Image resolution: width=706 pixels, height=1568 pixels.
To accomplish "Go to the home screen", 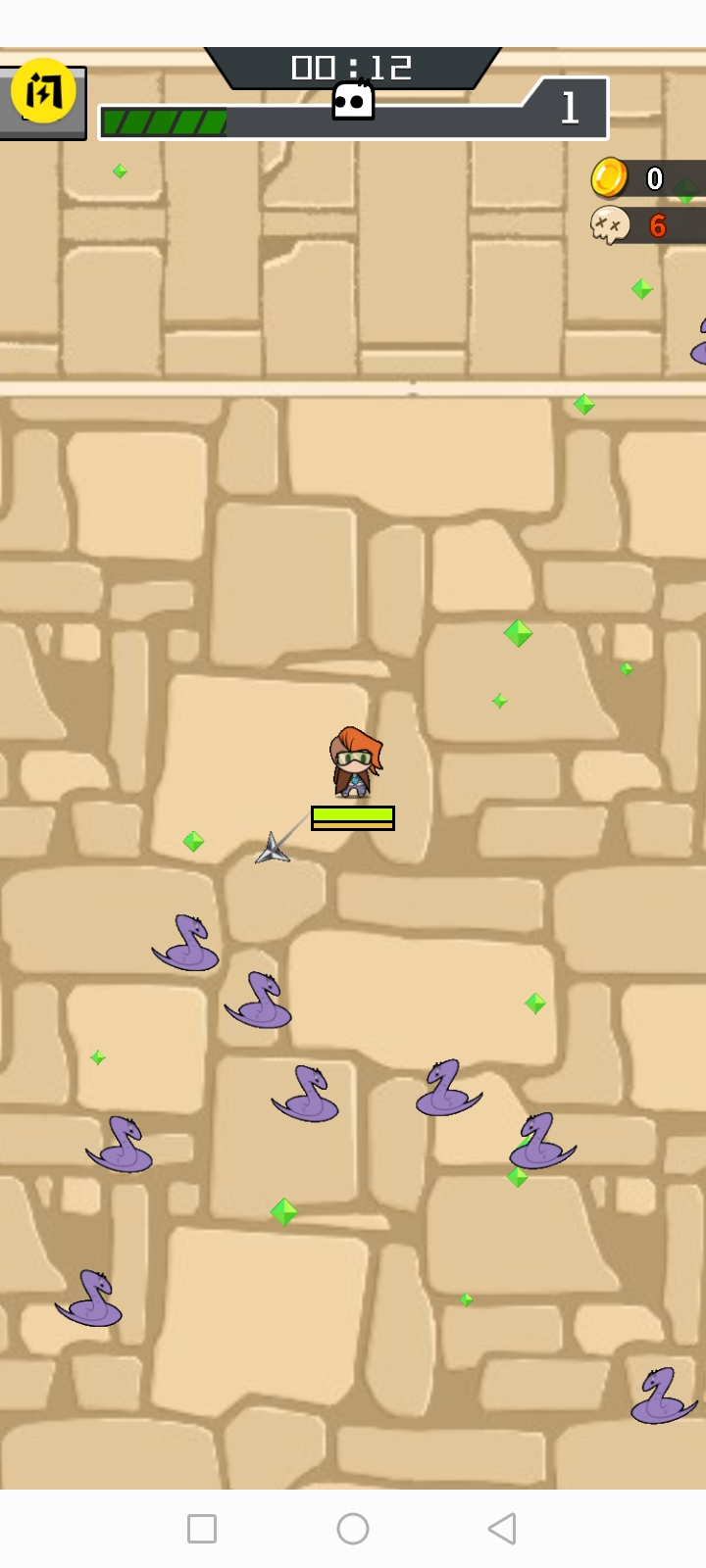I will pyautogui.click(x=353, y=1528).
